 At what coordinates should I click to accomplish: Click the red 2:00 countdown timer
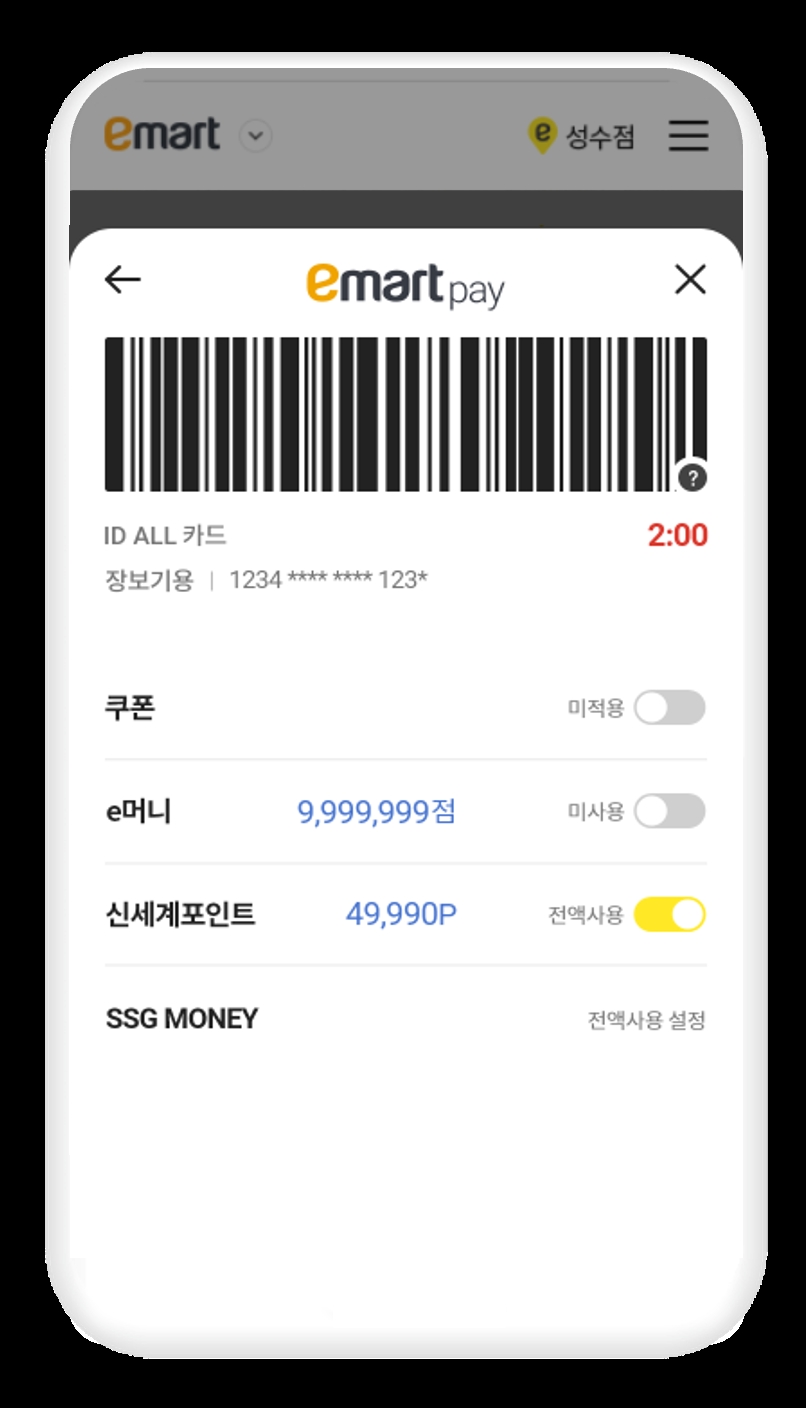click(x=679, y=536)
